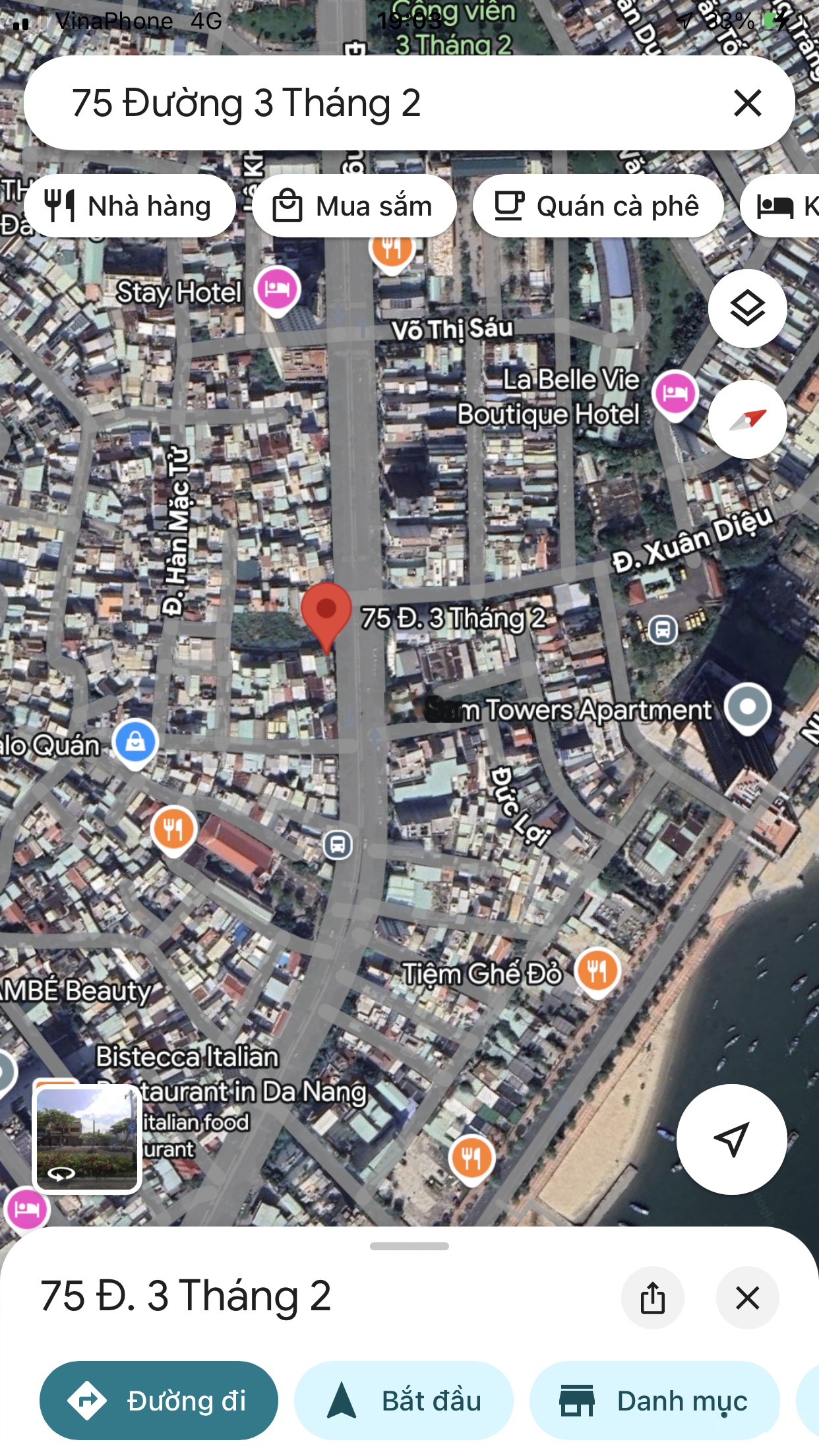Select the La Belle Vie Boutique Hotel marker
Image resolution: width=819 pixels, height=1456 pixels.
coord(674,394)
